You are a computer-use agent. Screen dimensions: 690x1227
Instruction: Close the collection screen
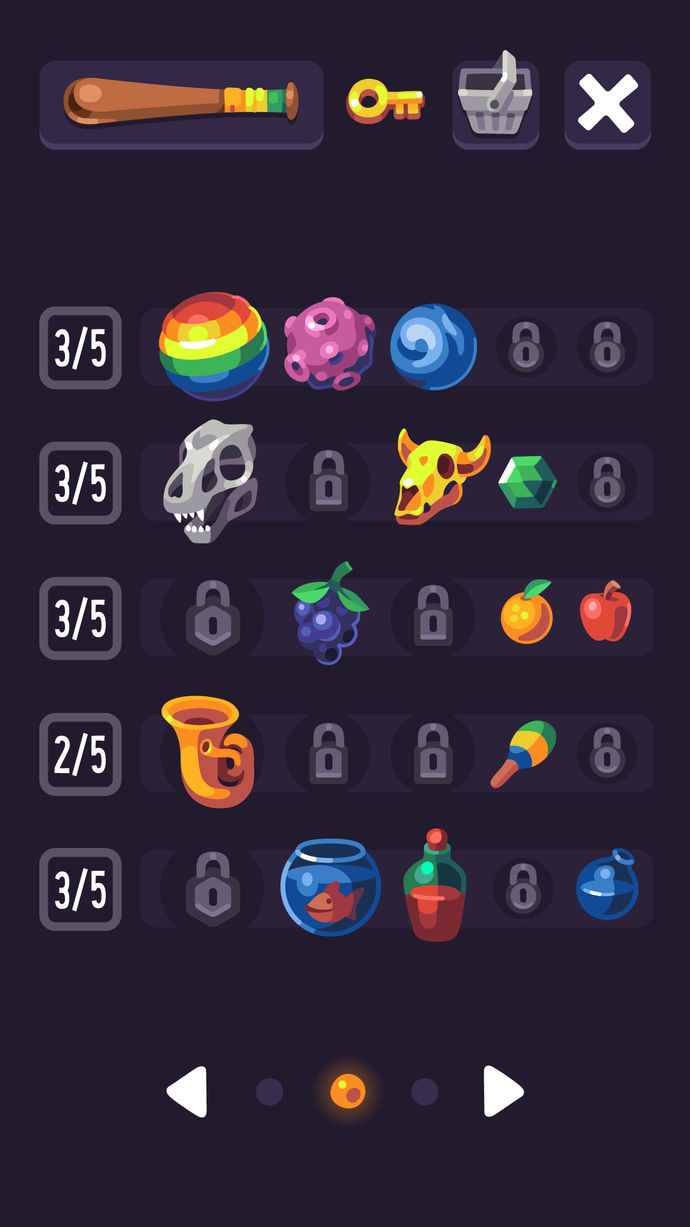[x=607, y=103]
